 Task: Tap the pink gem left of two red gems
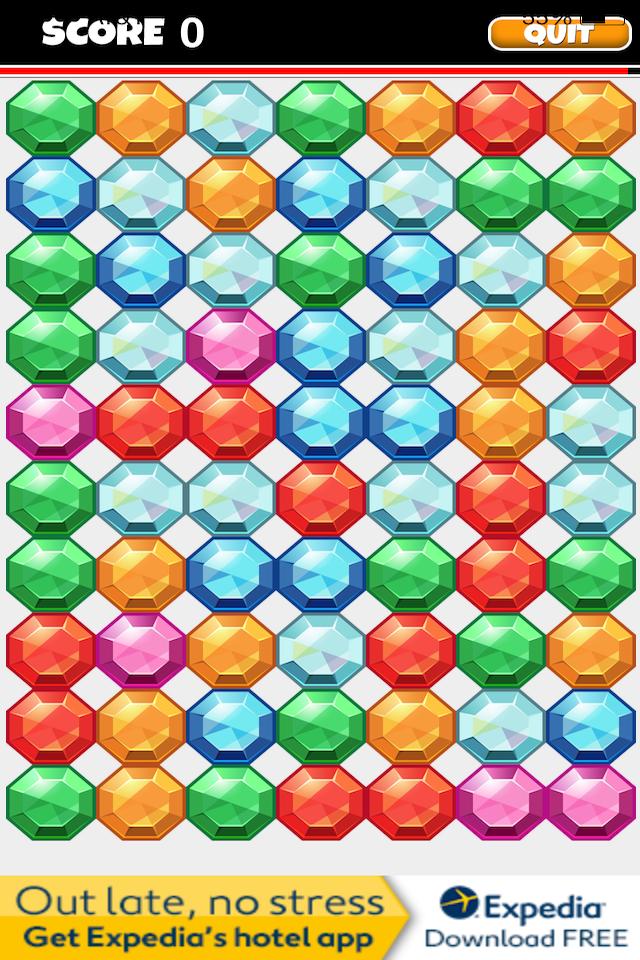click(50, 422)
